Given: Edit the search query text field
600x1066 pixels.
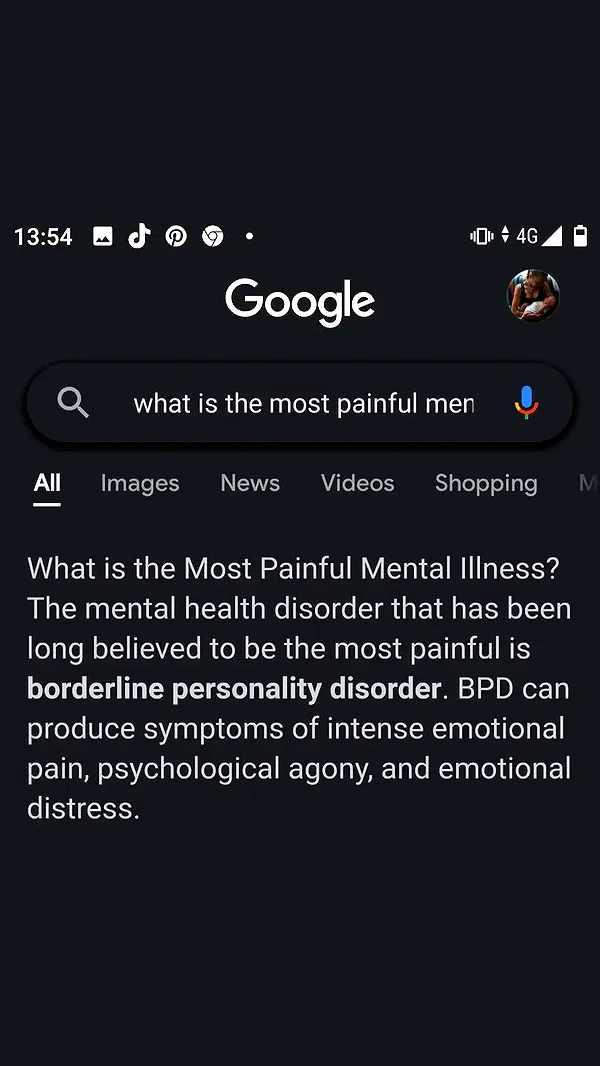Looking at the screenshot, I should coord(303,403).
